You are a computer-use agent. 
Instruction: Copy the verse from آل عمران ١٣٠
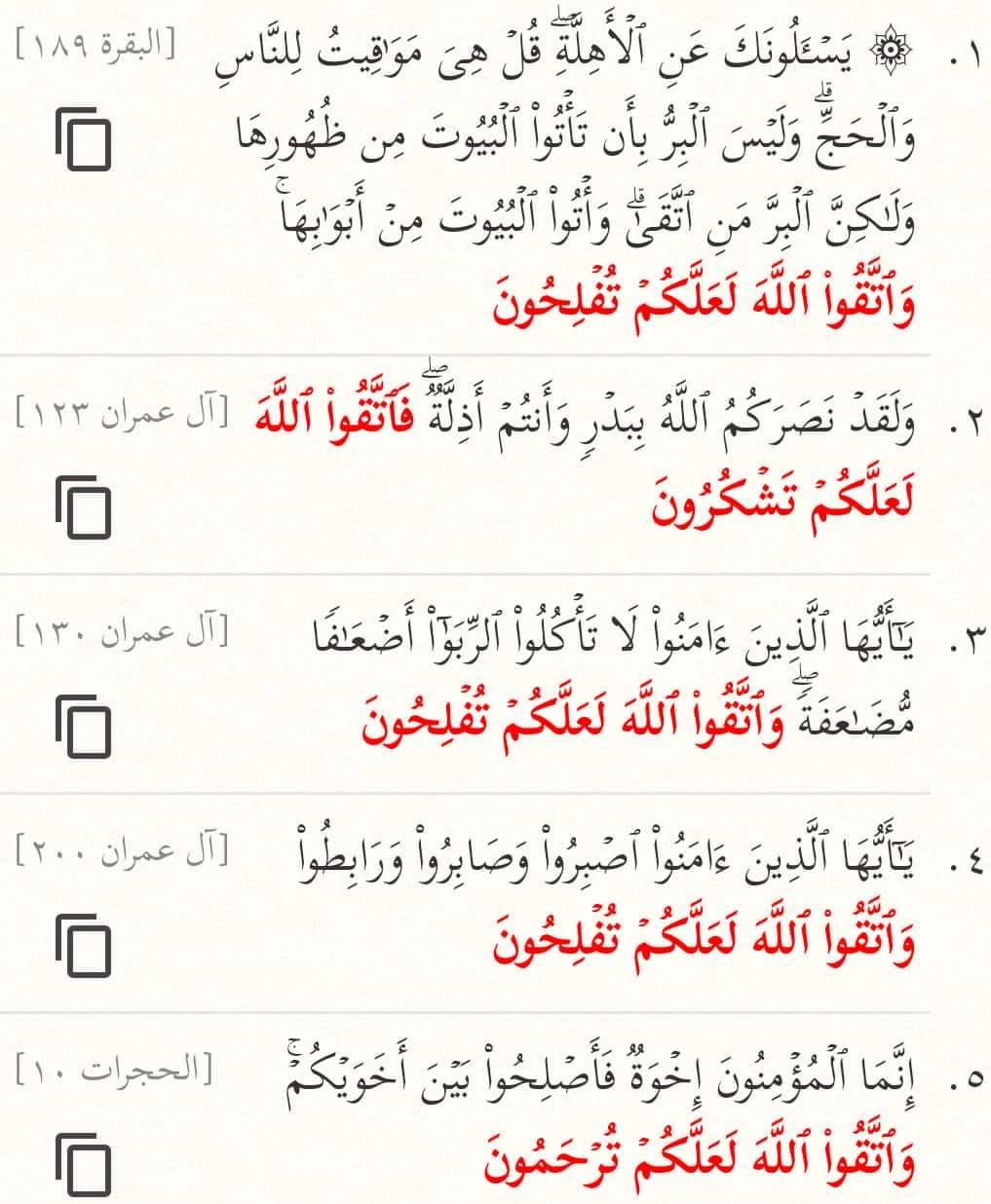tap(83, 727)
